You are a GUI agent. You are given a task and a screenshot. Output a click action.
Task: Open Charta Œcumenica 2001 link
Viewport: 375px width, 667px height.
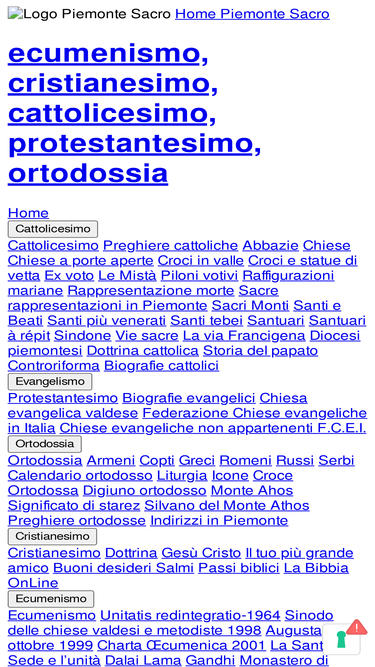coord(182,645)
